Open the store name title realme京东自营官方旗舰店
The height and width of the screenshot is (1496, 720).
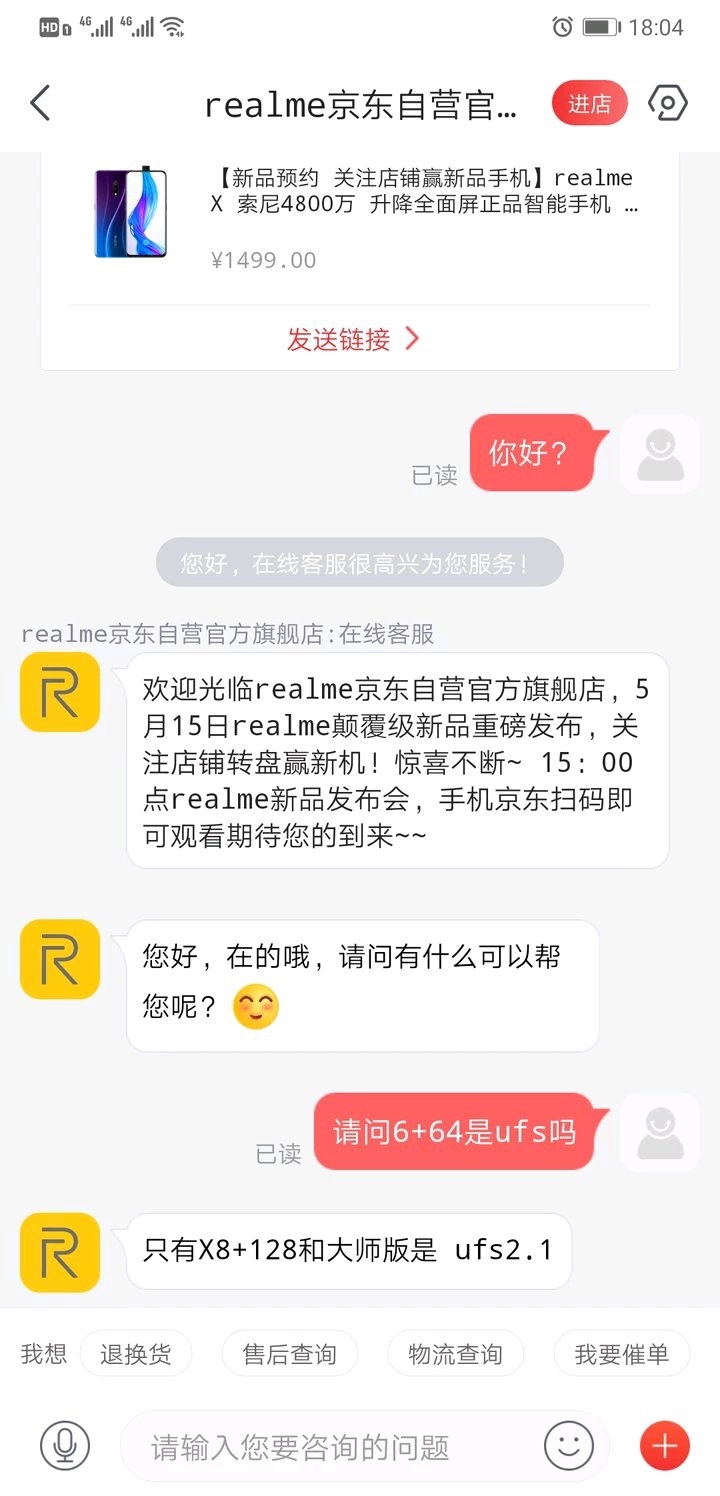360,103
